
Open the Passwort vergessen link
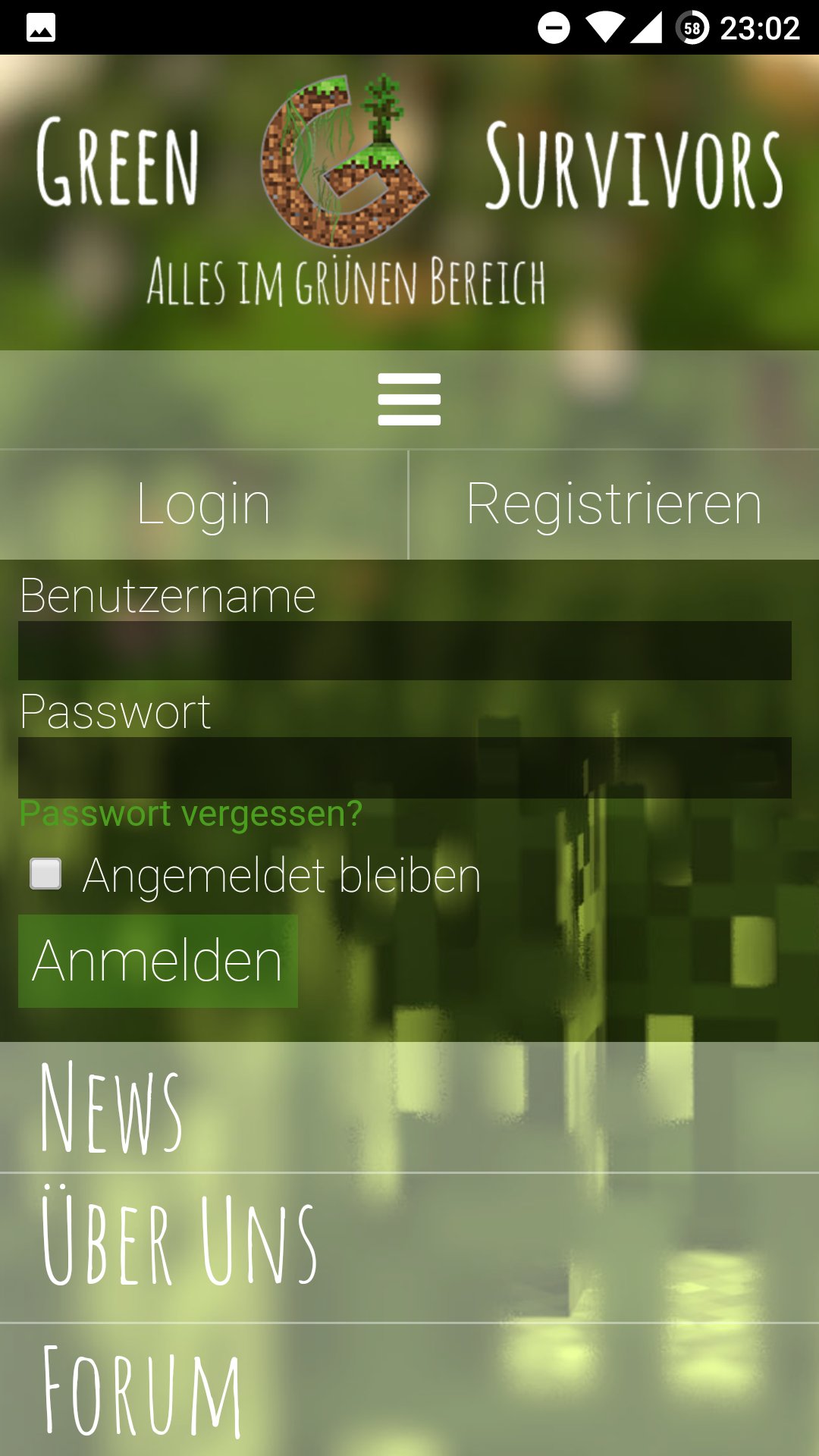pyautogui.click(x=191, y=814)
